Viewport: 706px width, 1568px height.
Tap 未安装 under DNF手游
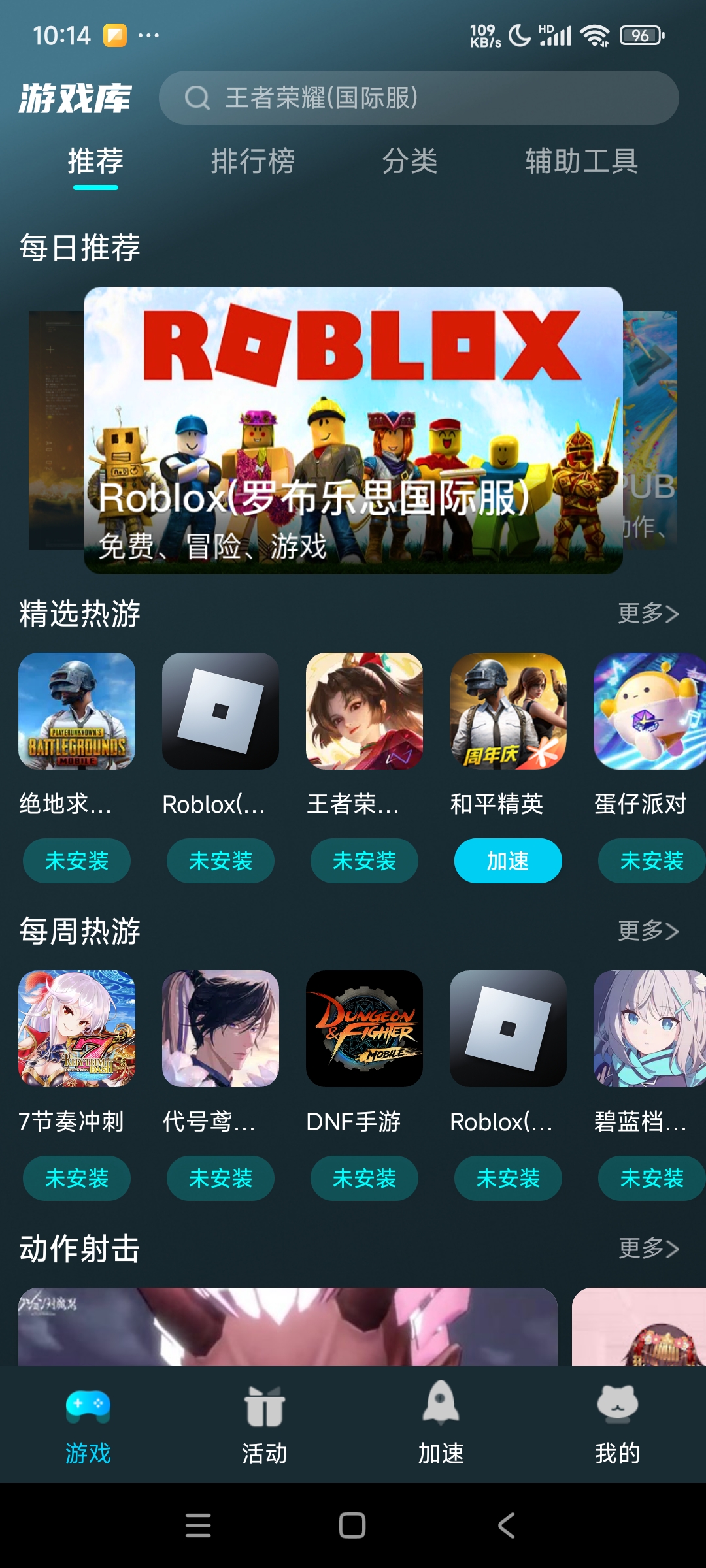(364, 1179)
